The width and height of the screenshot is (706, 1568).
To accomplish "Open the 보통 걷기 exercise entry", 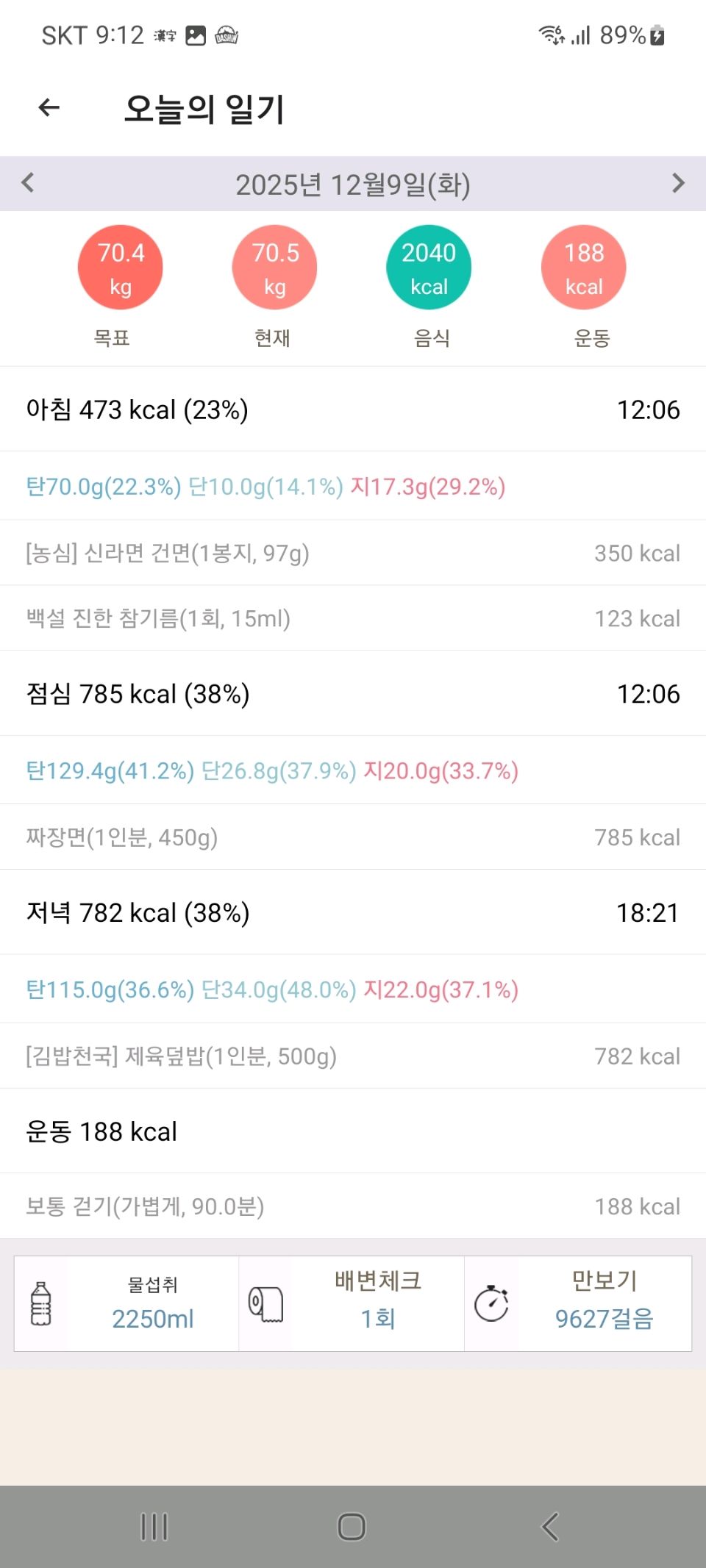I will click(x=353, y=1206).
